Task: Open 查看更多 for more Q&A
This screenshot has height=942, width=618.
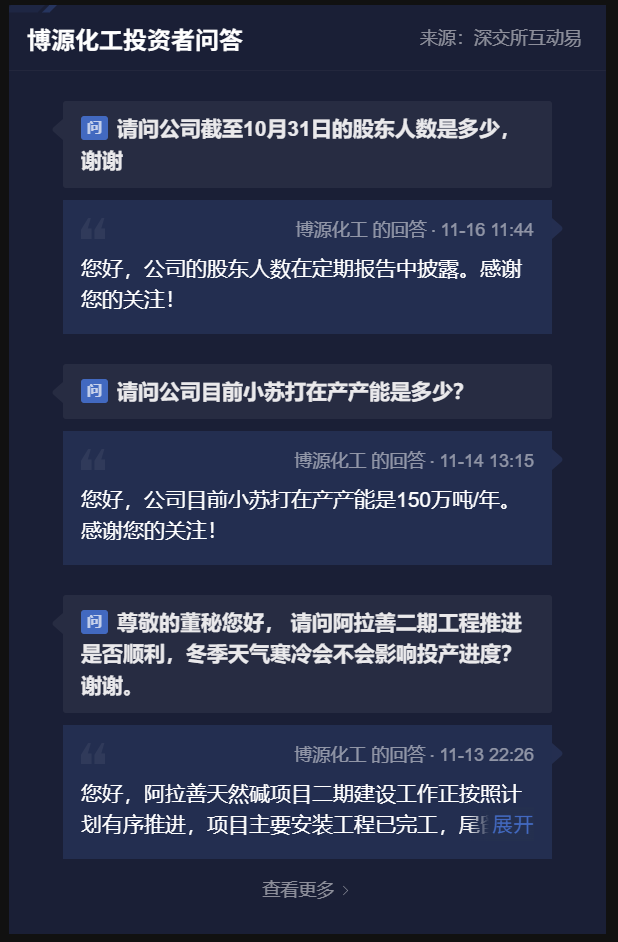Action: click(x=305, y=889)
